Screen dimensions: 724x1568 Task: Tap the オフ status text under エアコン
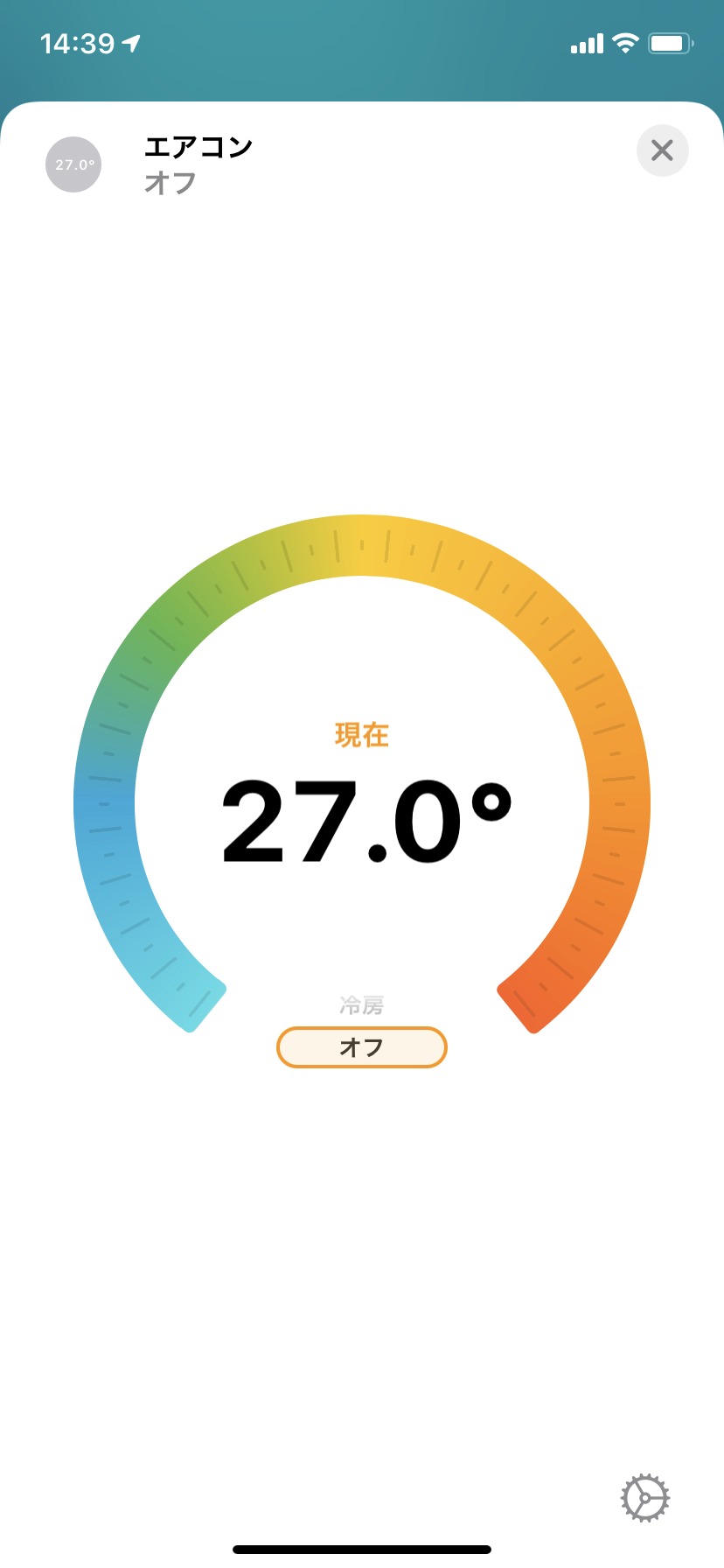[x=167, y=183]
